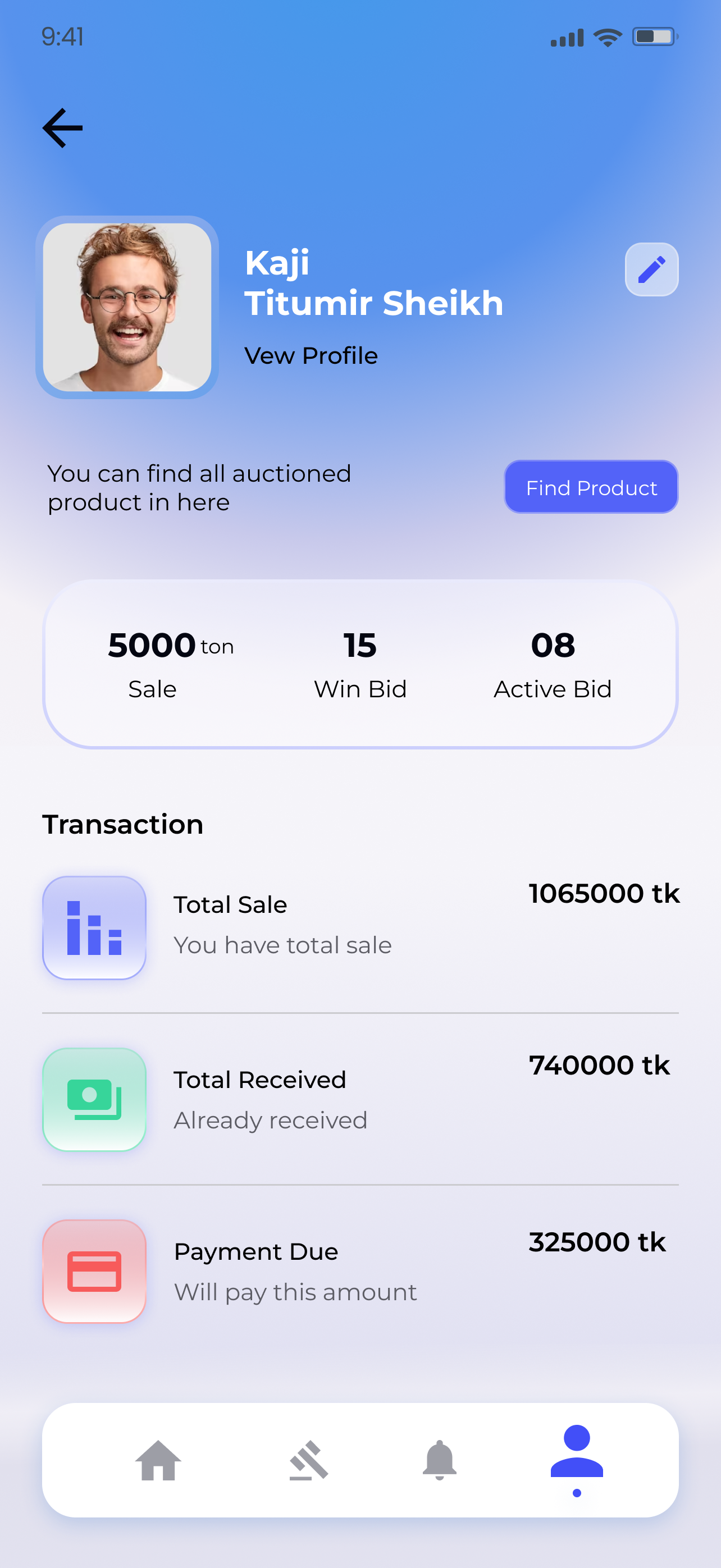
Task: Open the auction gavel tab
Action: click(x=309, y=1460)
